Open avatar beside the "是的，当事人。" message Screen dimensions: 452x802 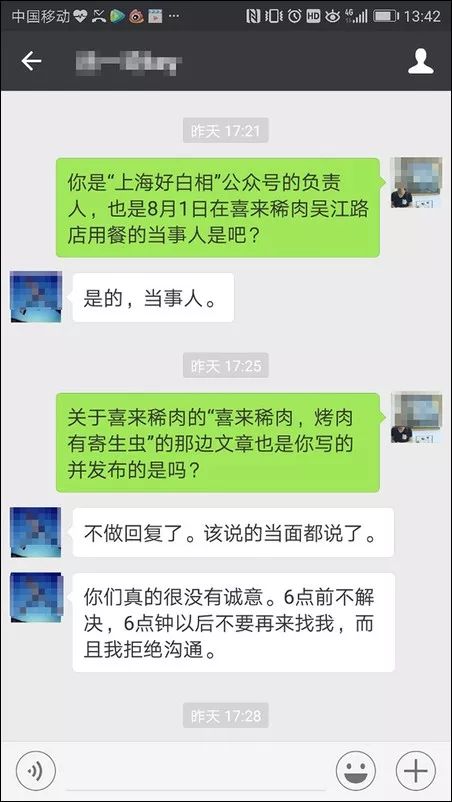pos(36,297)
